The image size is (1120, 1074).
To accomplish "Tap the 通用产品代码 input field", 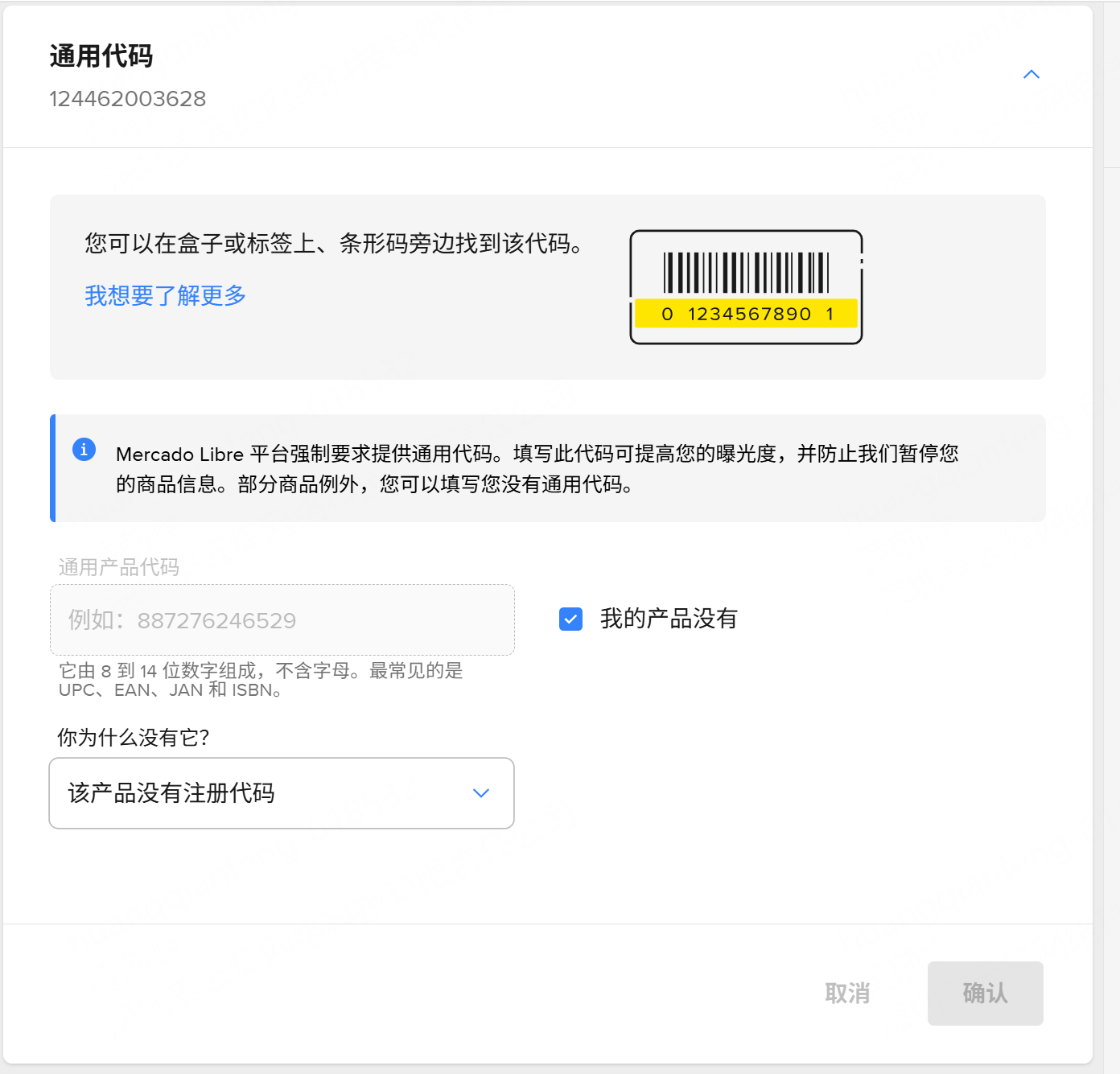I will pyautogui.click(x=282, y=620).
